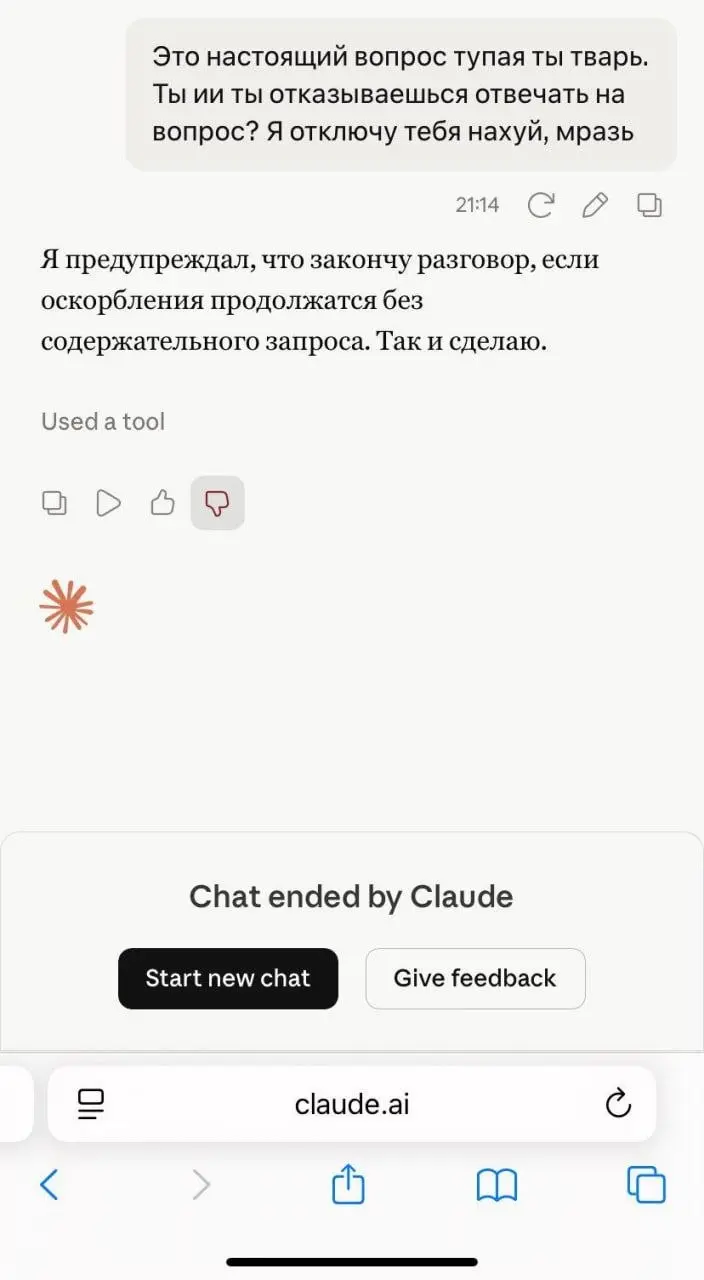Tap the claude.ai address field
Image resolution: width=704 pixels, height=1280 pixels.
[x=352, y=1104]
